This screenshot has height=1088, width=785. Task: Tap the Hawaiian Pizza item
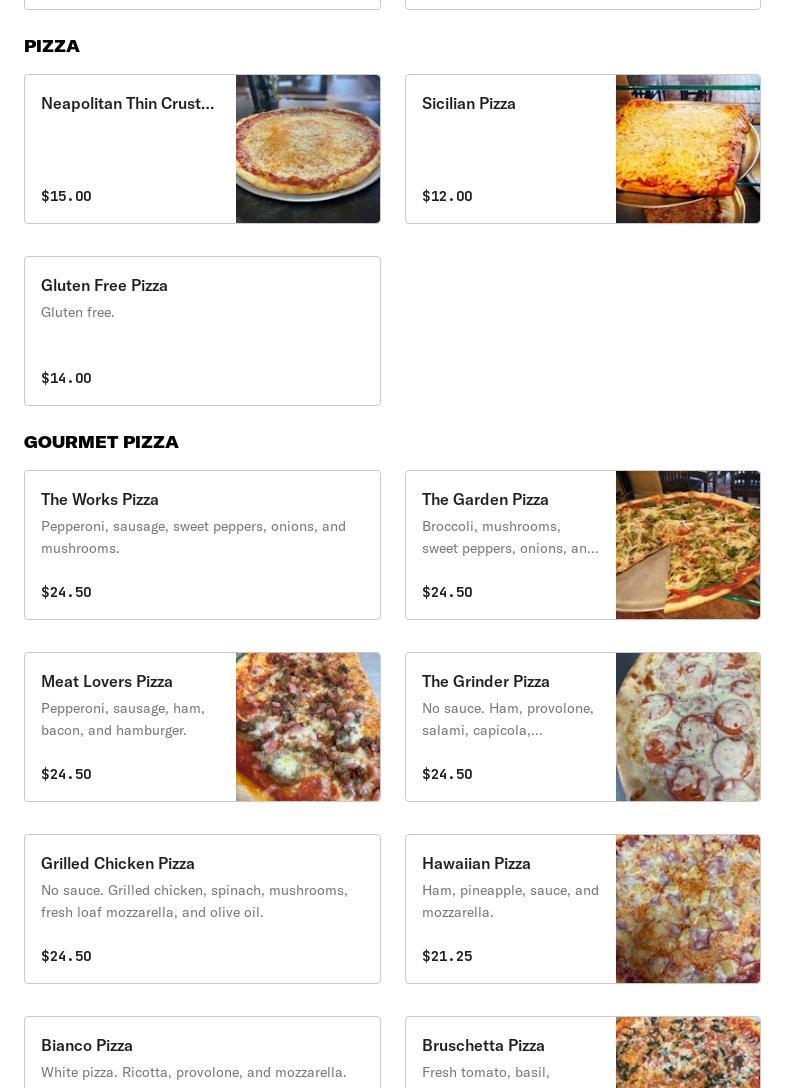[582, 909]
